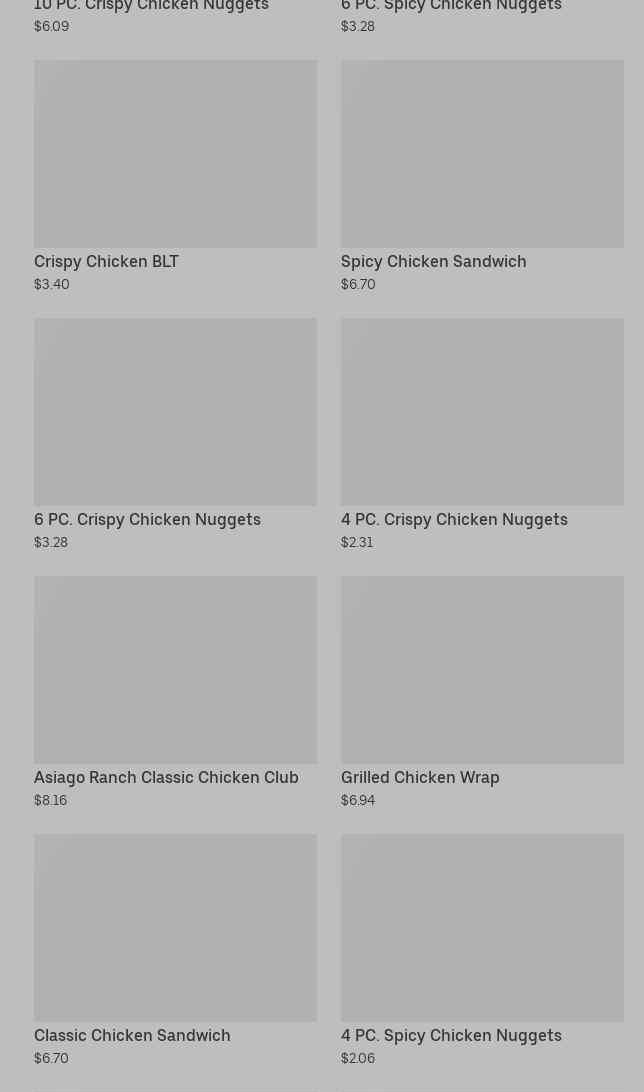Screen dimensions: 644x1092
Task: Open 10 PC. Crispy Chicken Nuggets item
Action: coord(151,7)
